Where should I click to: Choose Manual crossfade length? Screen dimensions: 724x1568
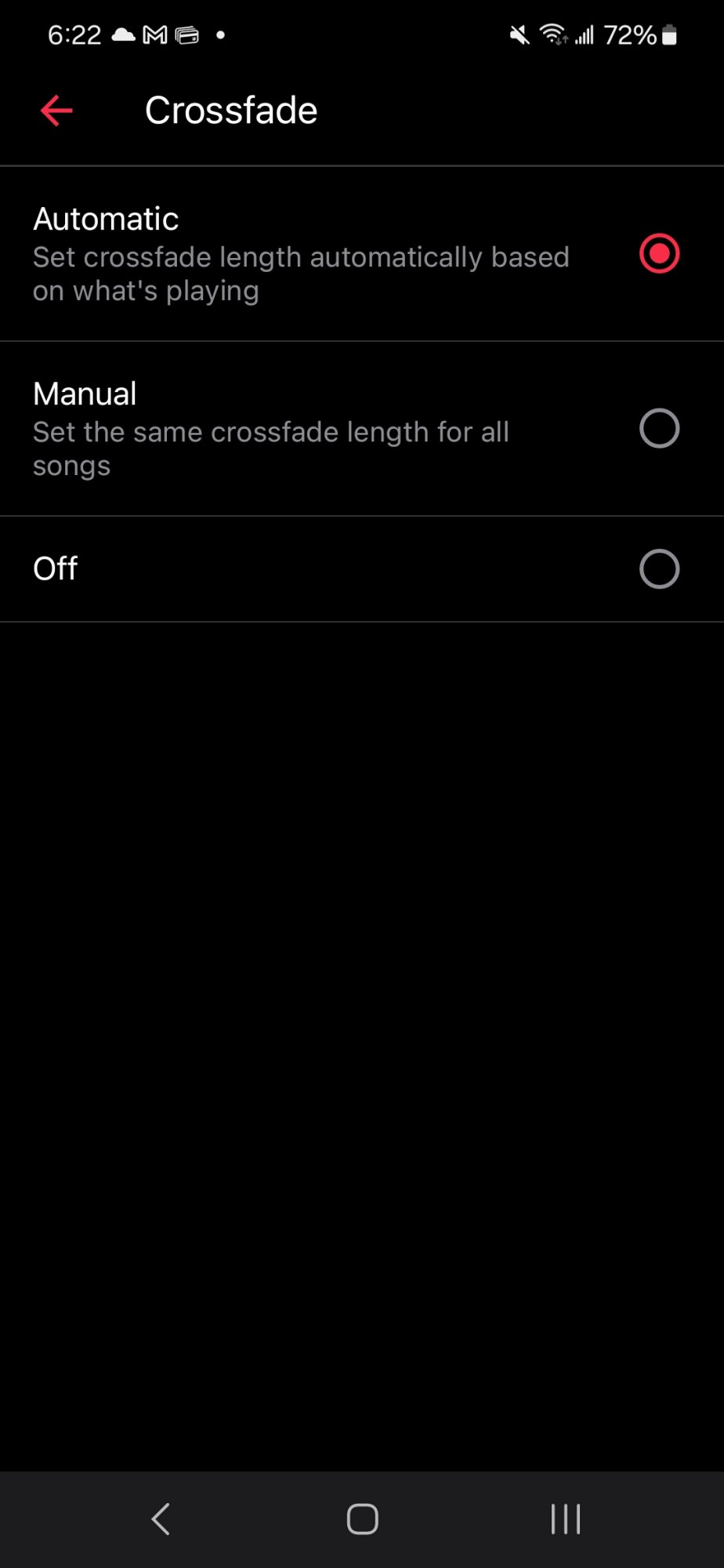click(362, 429)
